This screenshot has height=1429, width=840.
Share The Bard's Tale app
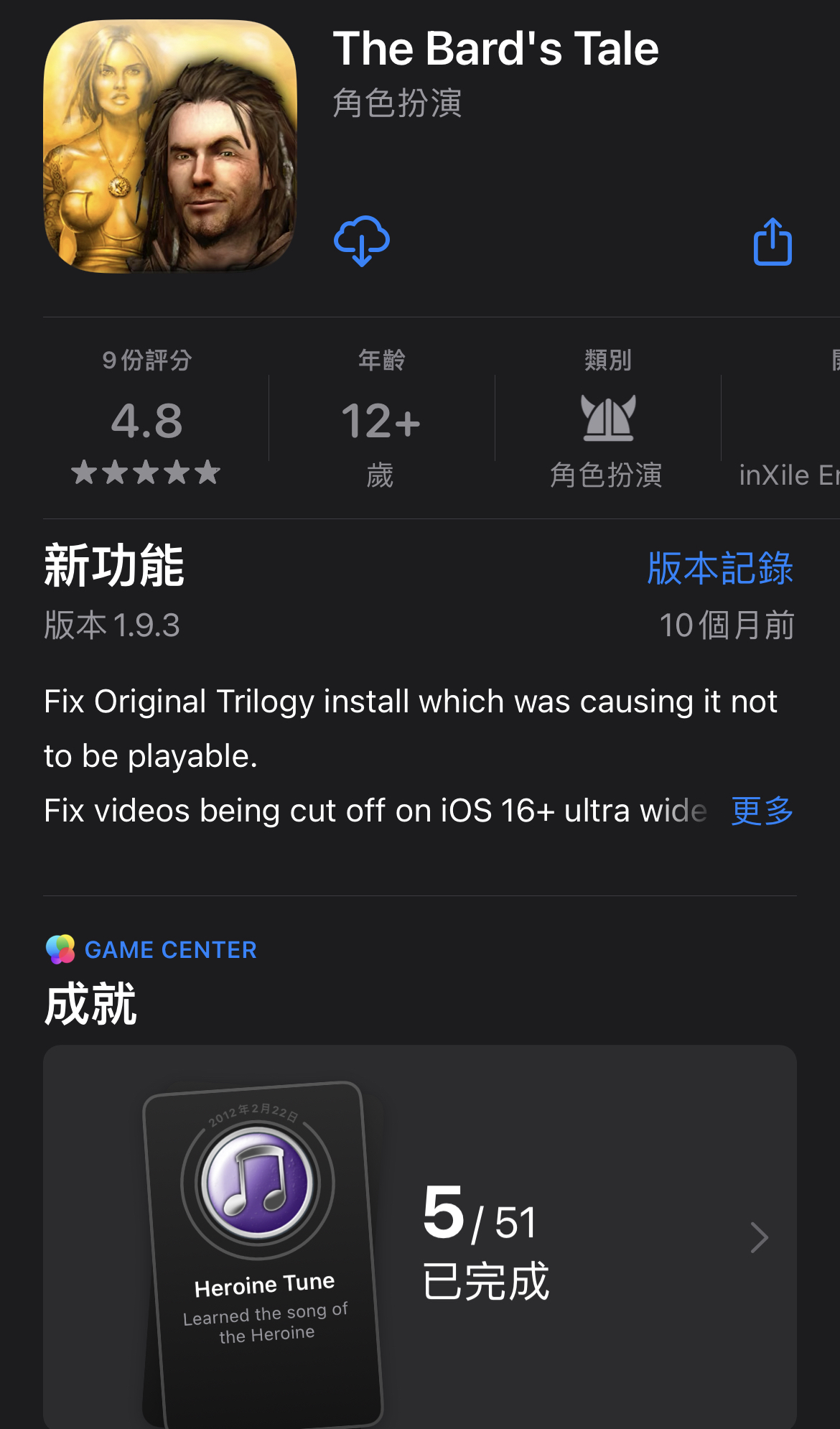773,242
